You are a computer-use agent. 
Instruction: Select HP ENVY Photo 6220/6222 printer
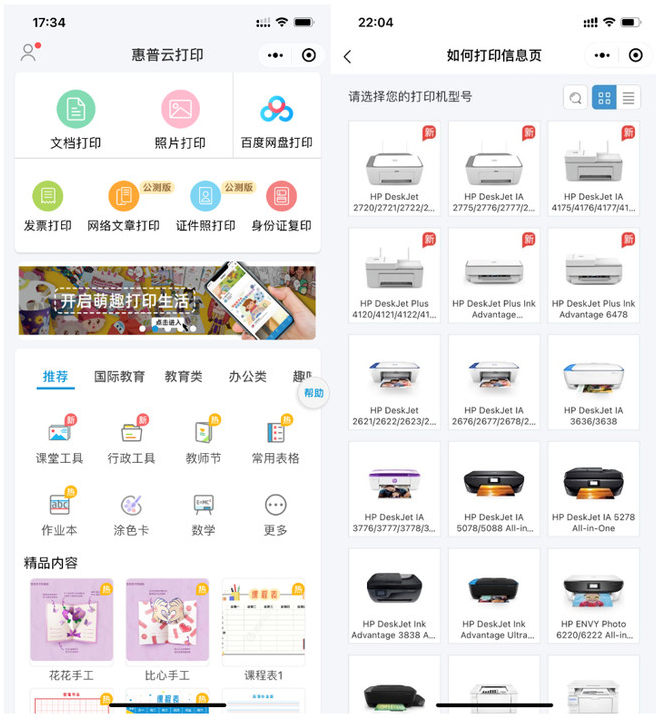click(594, 595)
